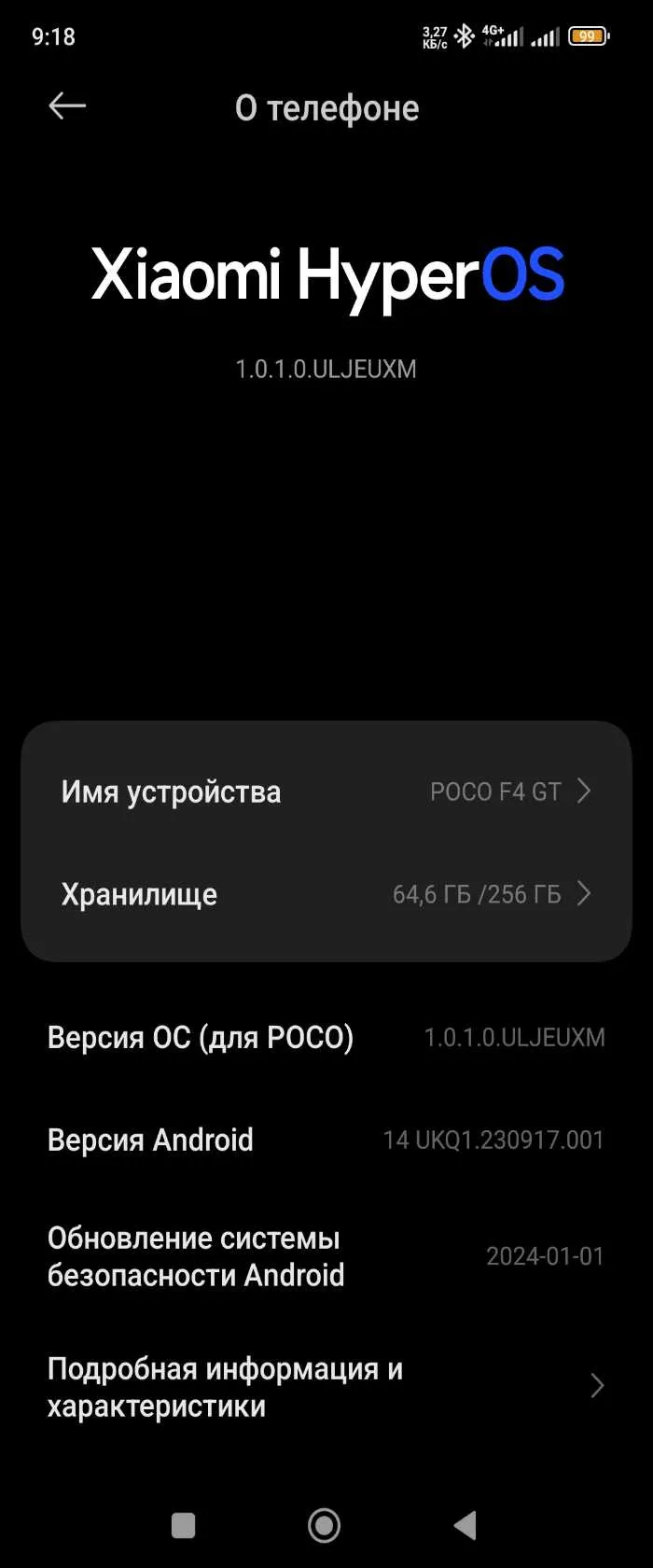This screenshot has width=653, height=1568.
Task: Tap the system back triangle button
Action: [465, 1525]
